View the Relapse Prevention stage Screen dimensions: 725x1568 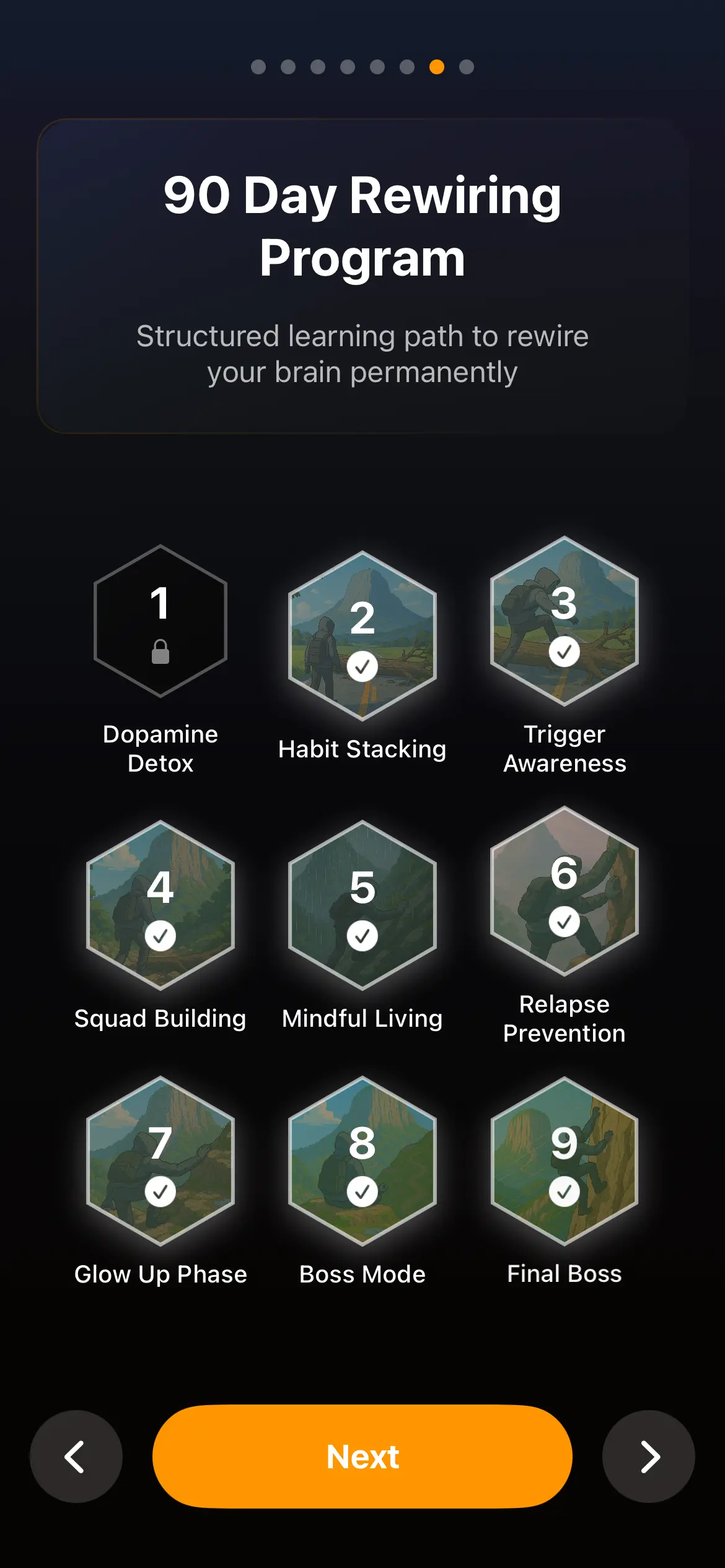point(564,891)
